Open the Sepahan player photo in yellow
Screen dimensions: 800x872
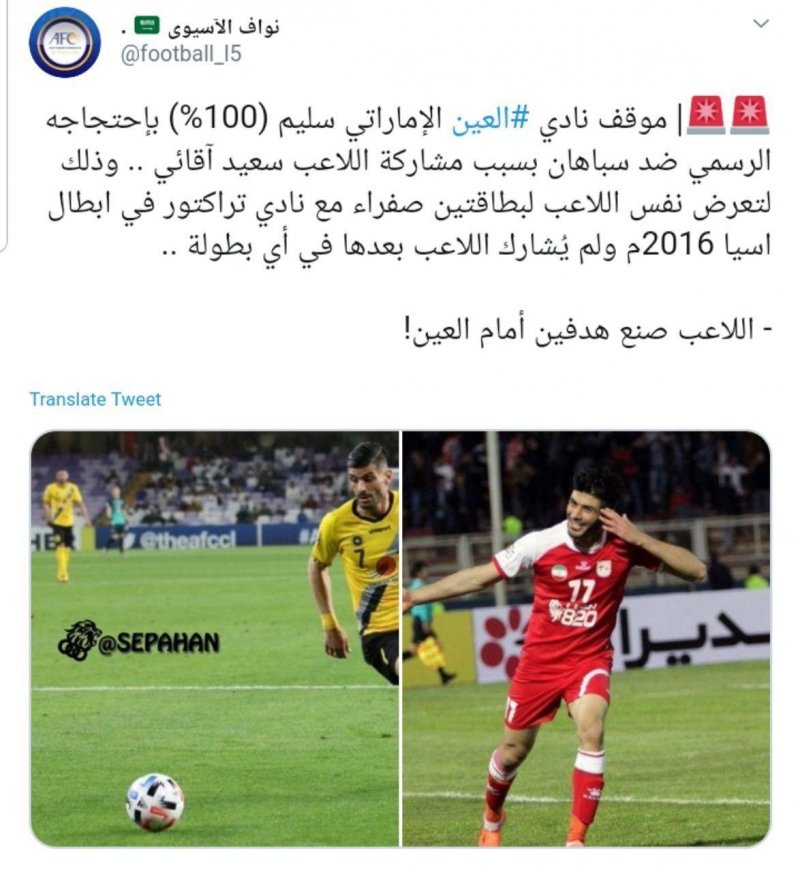pyautogui.click(x=215, y=638)
